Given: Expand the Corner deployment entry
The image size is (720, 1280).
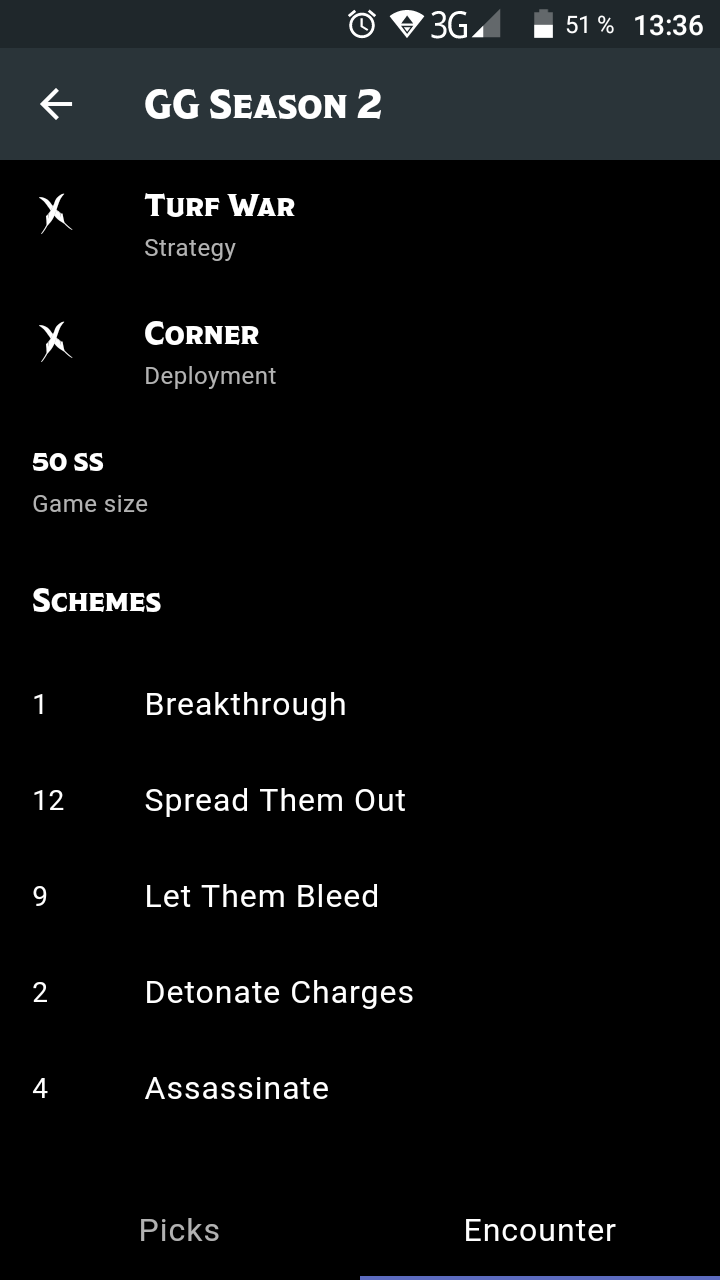Looking at the screenshot, I should [210, 350].
